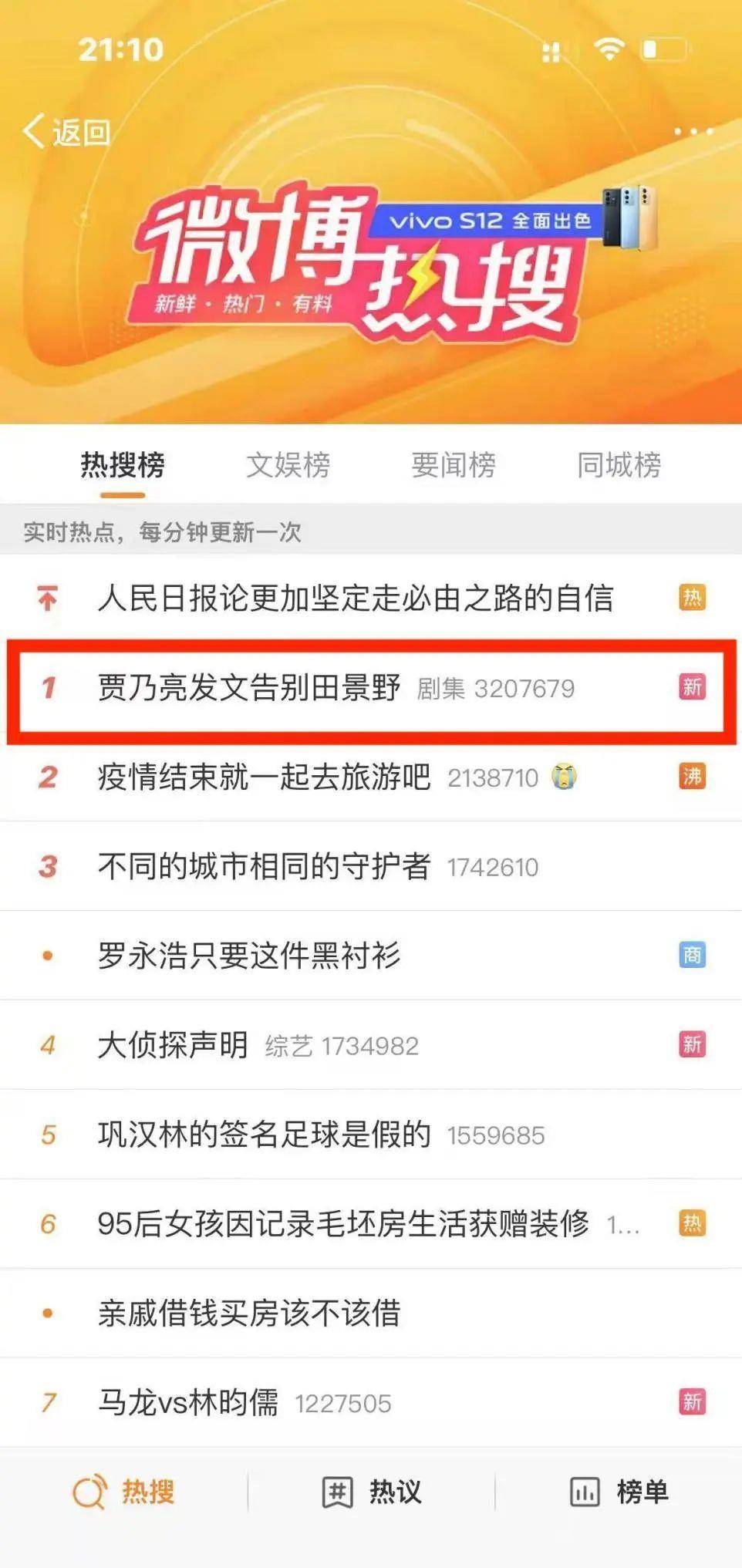
Task: Switch to 榜单 in the bottom bar
Action: [x=619, y=1492]
